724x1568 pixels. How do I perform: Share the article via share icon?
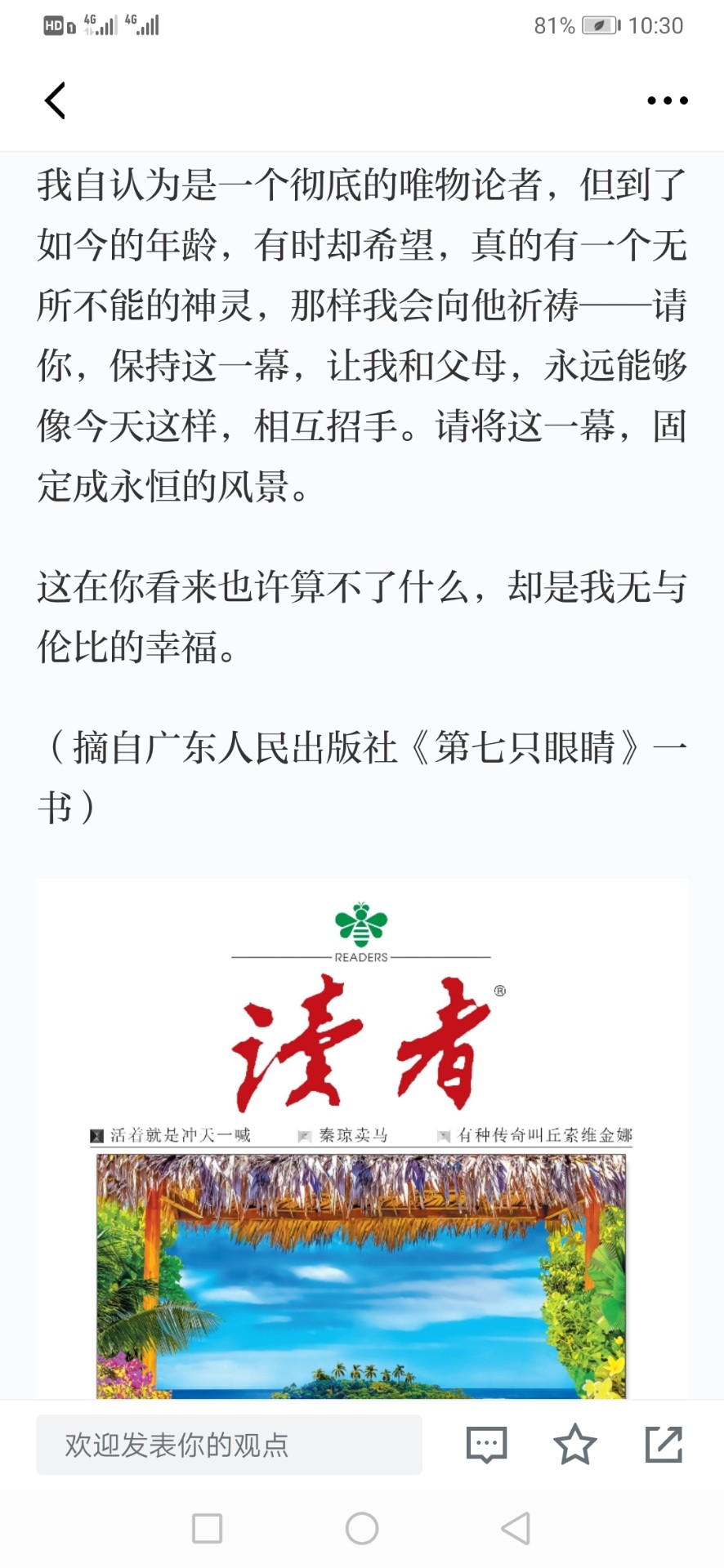coord(664,1444)
